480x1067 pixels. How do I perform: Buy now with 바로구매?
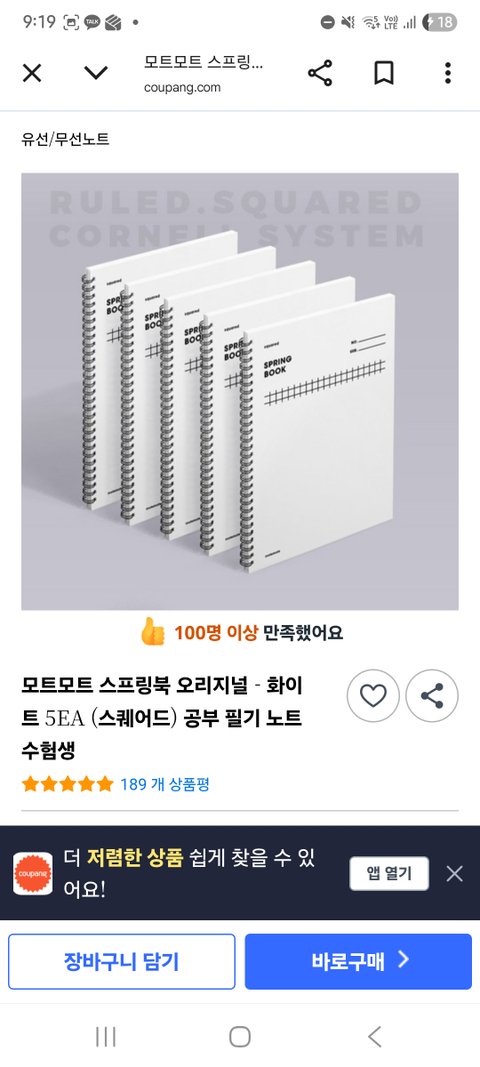(x=358, y=962)
